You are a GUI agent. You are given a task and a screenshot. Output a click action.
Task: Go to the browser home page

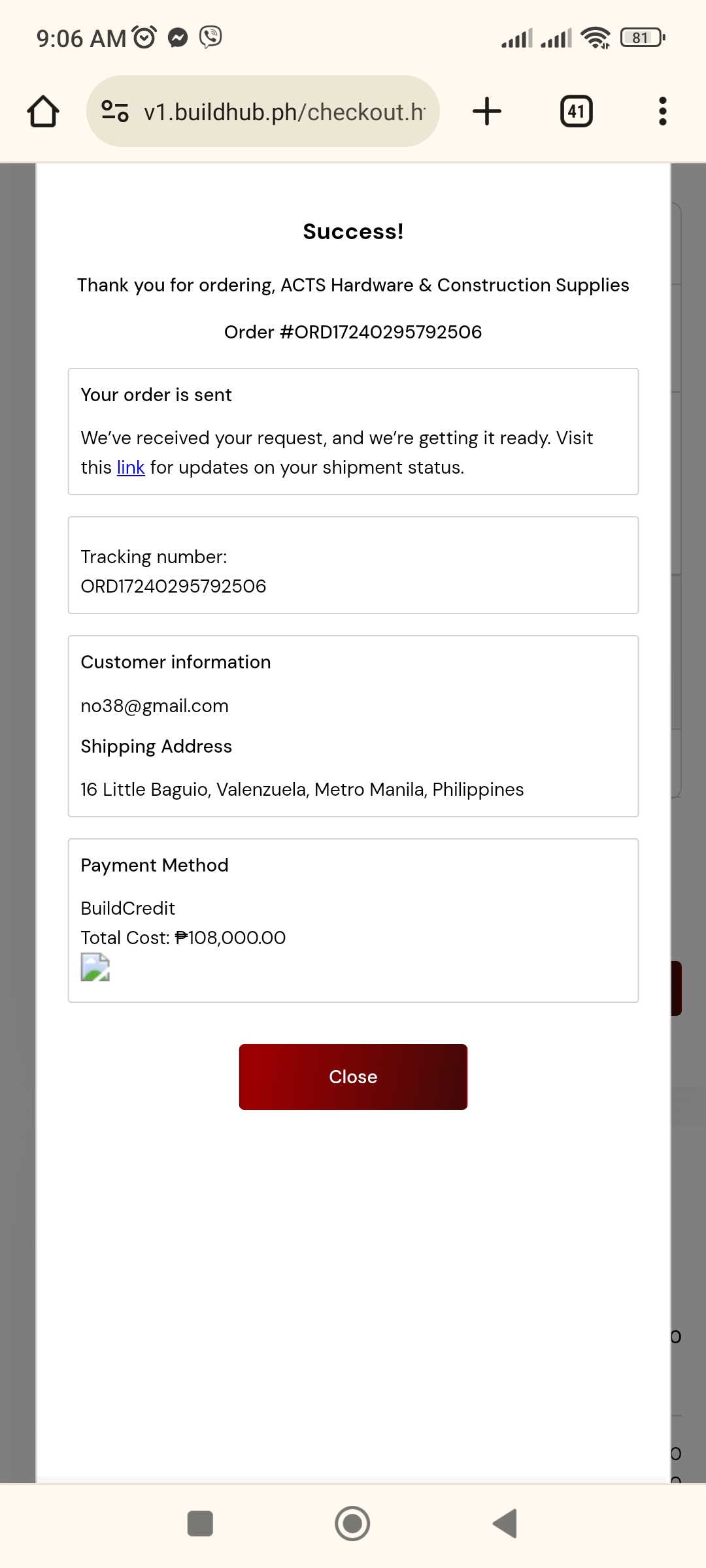tap(43, 111)
